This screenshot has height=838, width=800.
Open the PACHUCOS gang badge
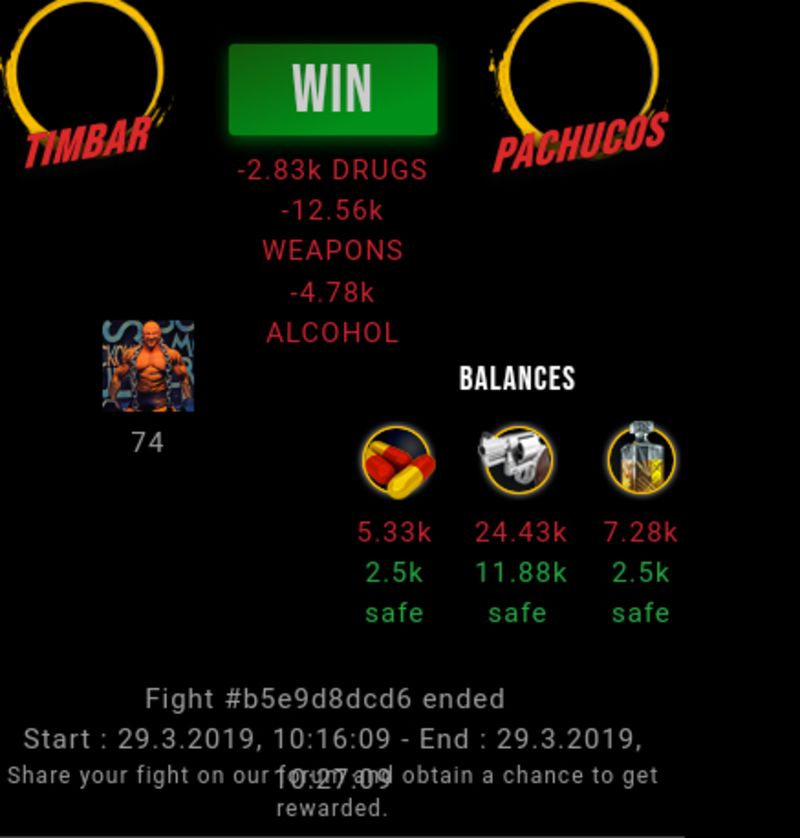(x=580, y=85)
